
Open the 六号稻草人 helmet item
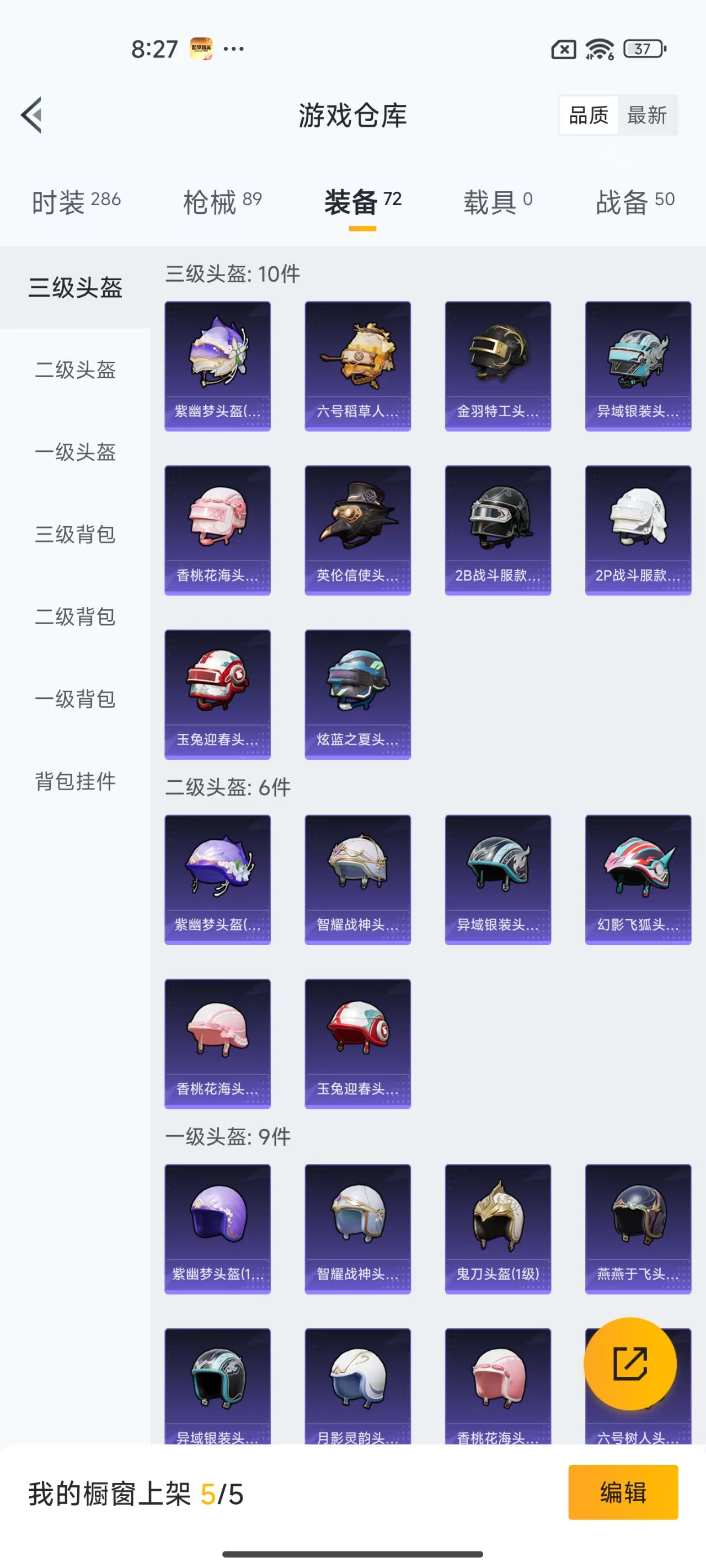[357, 365]
